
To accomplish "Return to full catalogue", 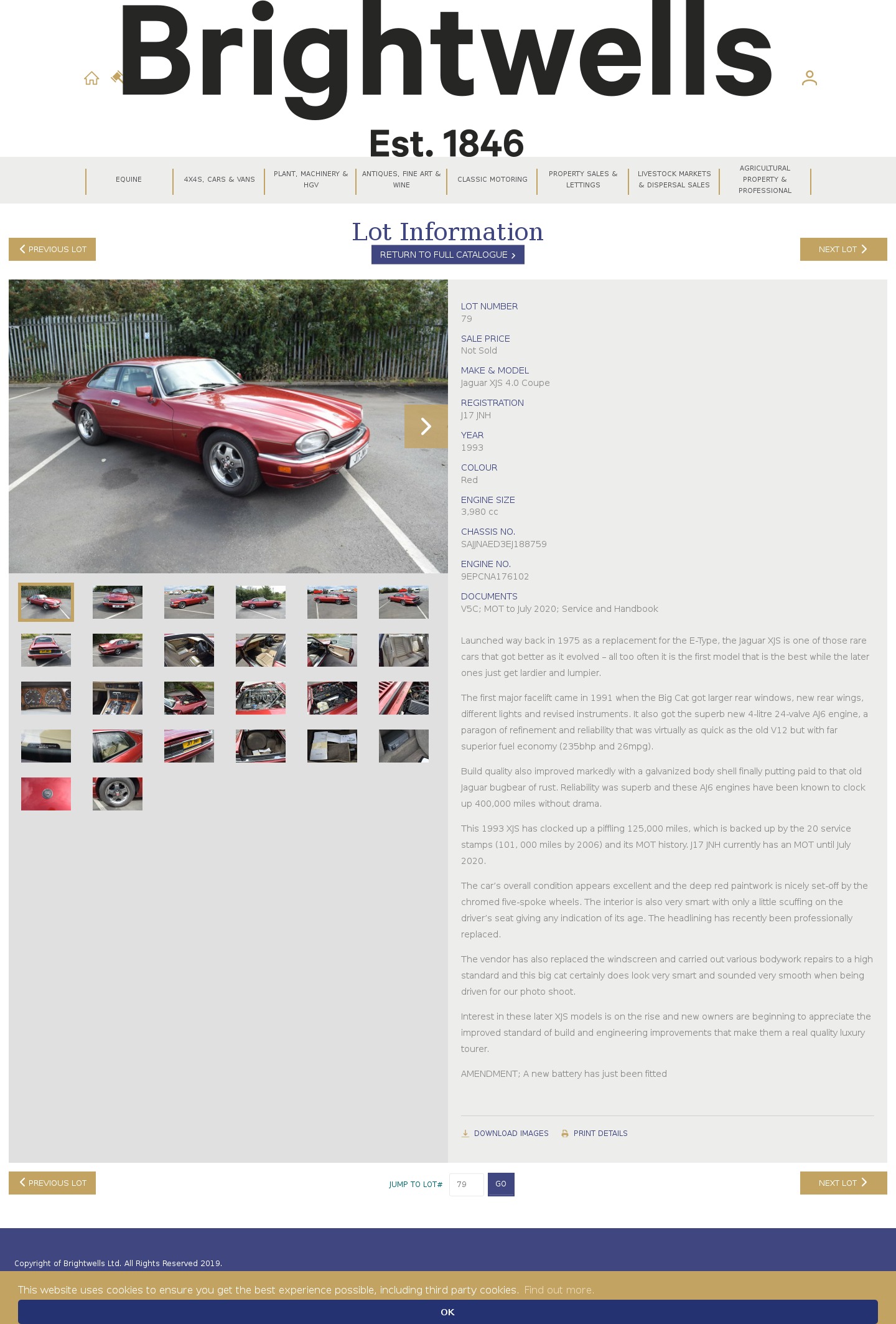I will point(447,255).
